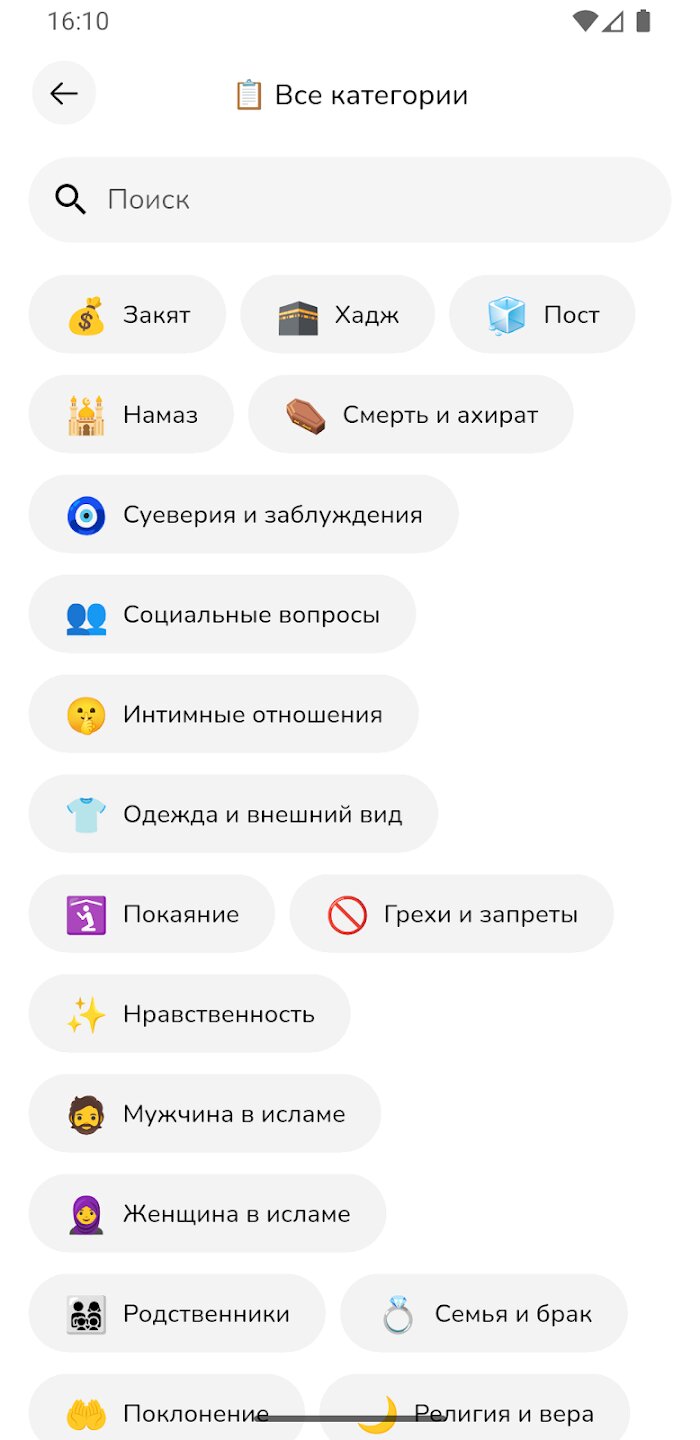Open Одежда и внешний вид category
This screenshot has width=700, height=1440.
[233, 814]
